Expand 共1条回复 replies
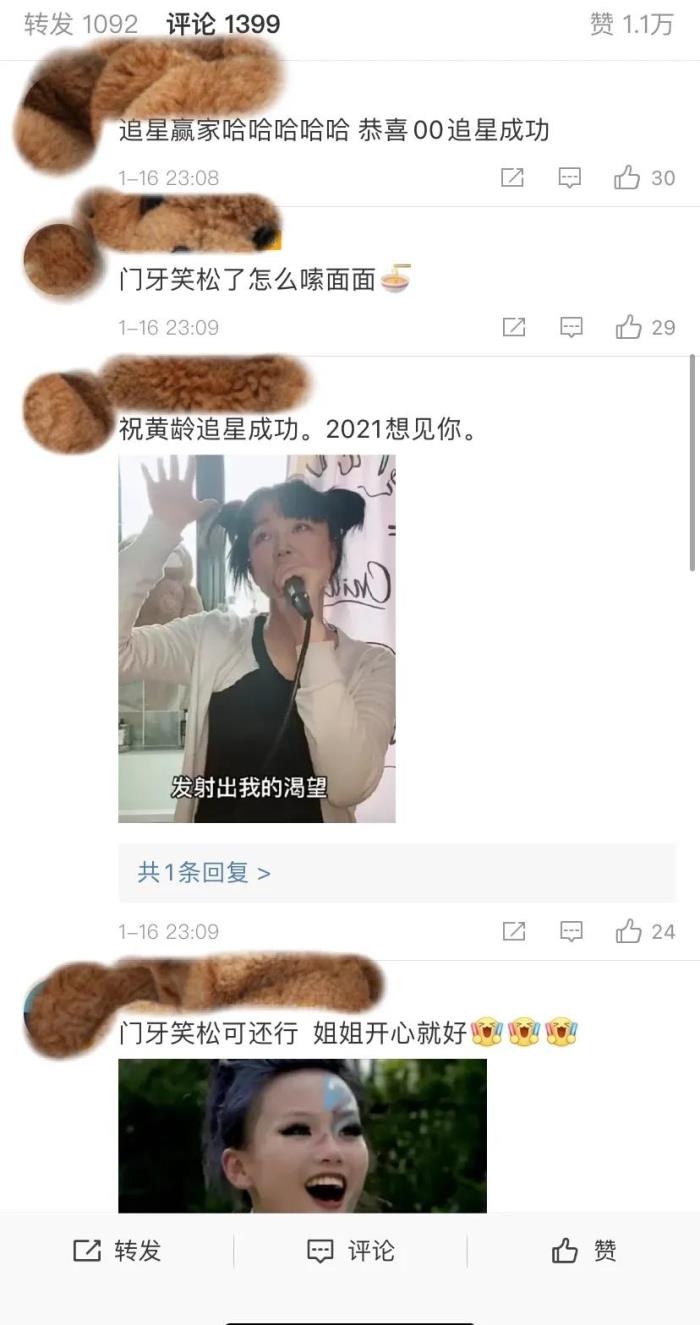 [x=204, y=873]
